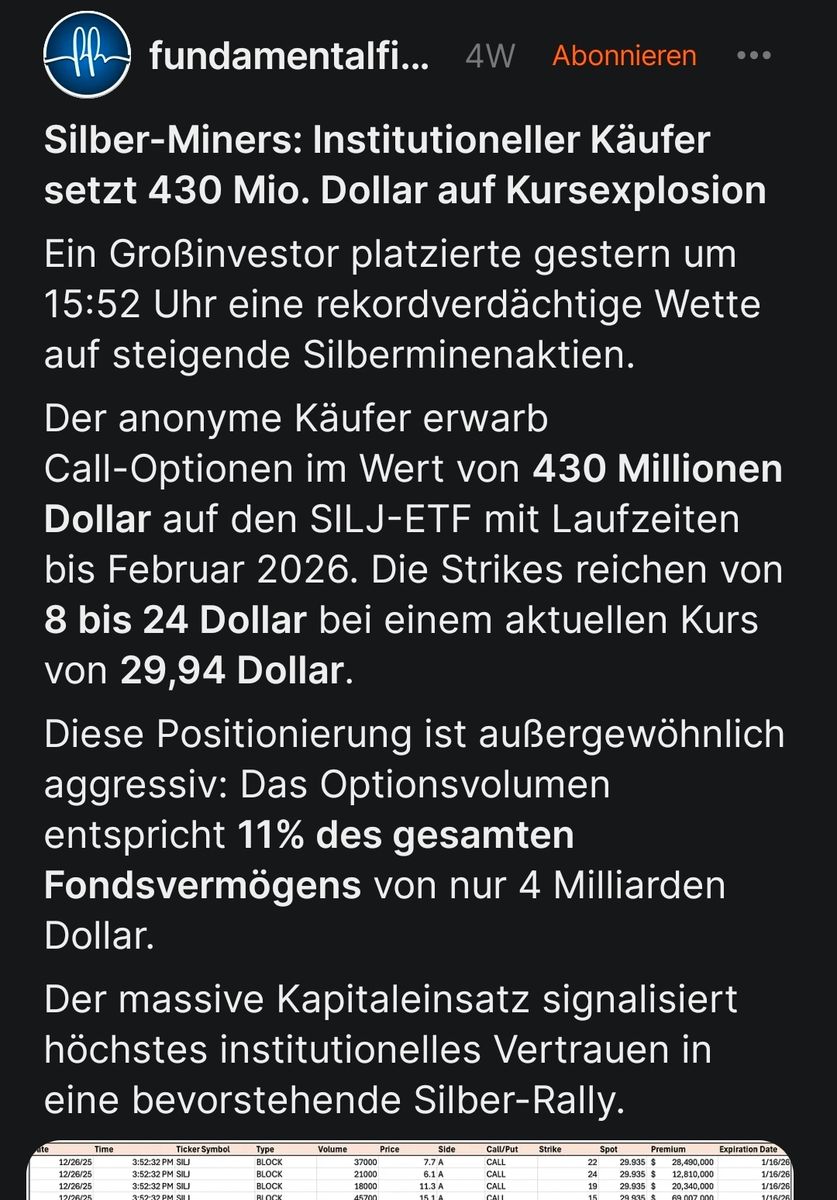Open the fundamentalfi profile picture
Viewport: 837px width, 1200px height.
coord(88,54)
